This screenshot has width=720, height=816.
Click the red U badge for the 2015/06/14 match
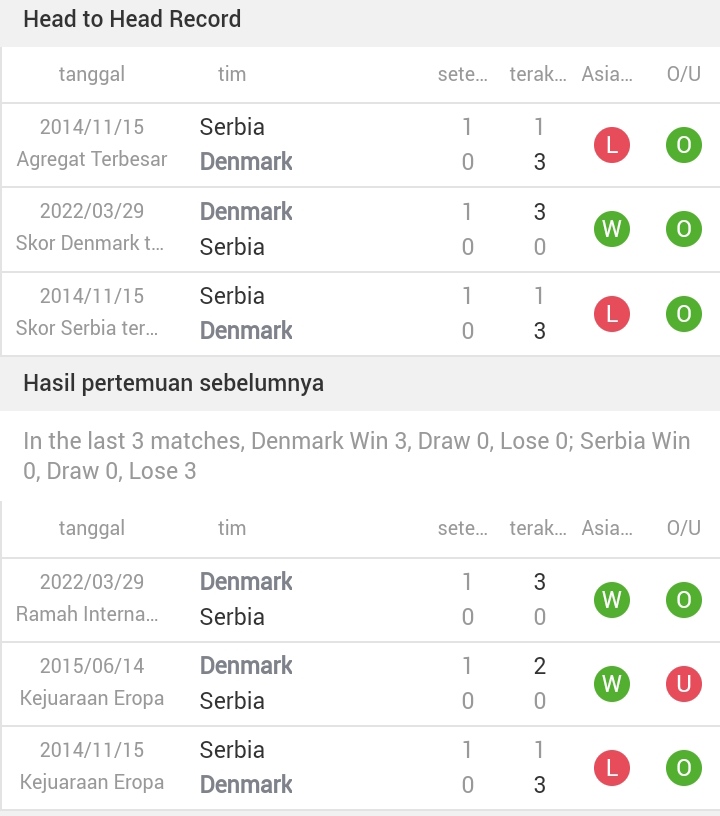pos(683,683)
